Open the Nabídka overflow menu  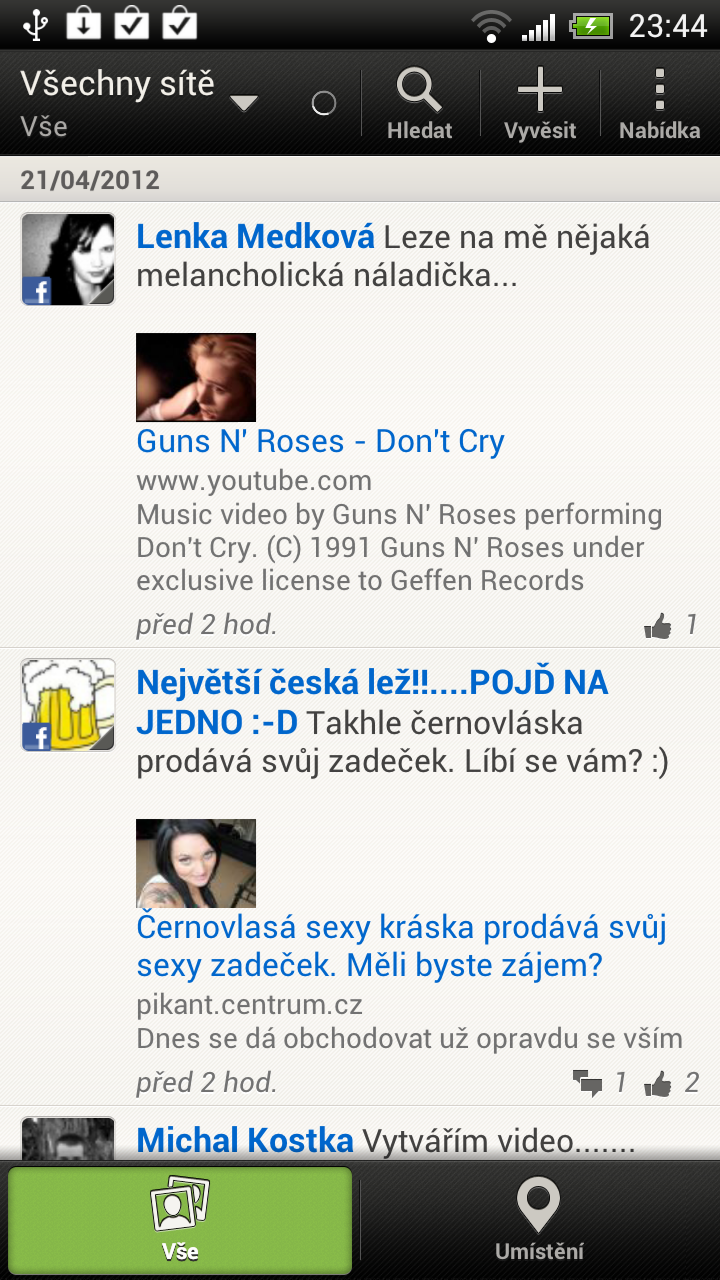coord(659,102)
